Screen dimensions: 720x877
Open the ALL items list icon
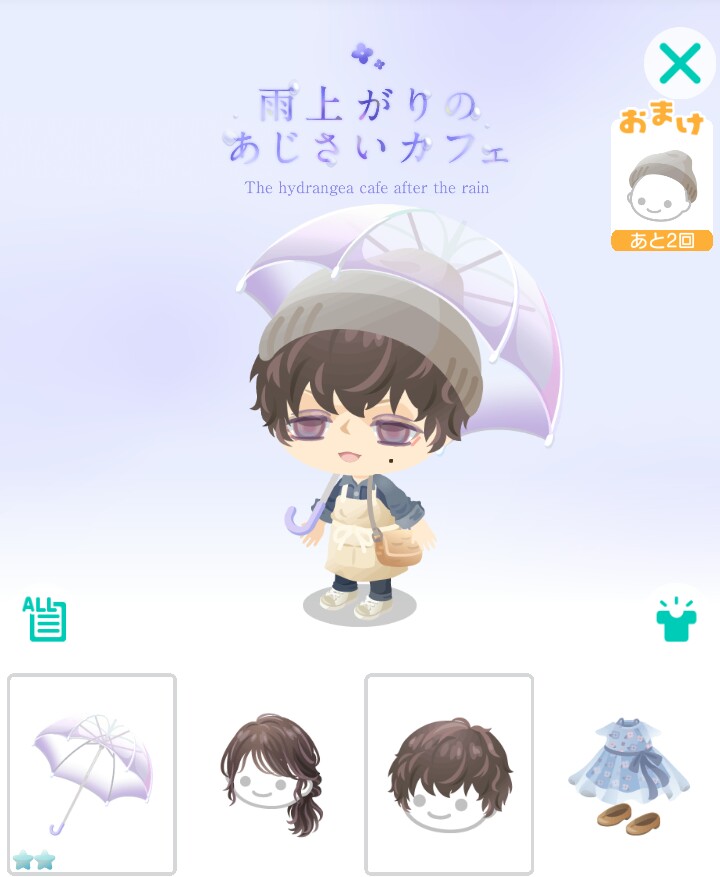[x=45, y=619]
